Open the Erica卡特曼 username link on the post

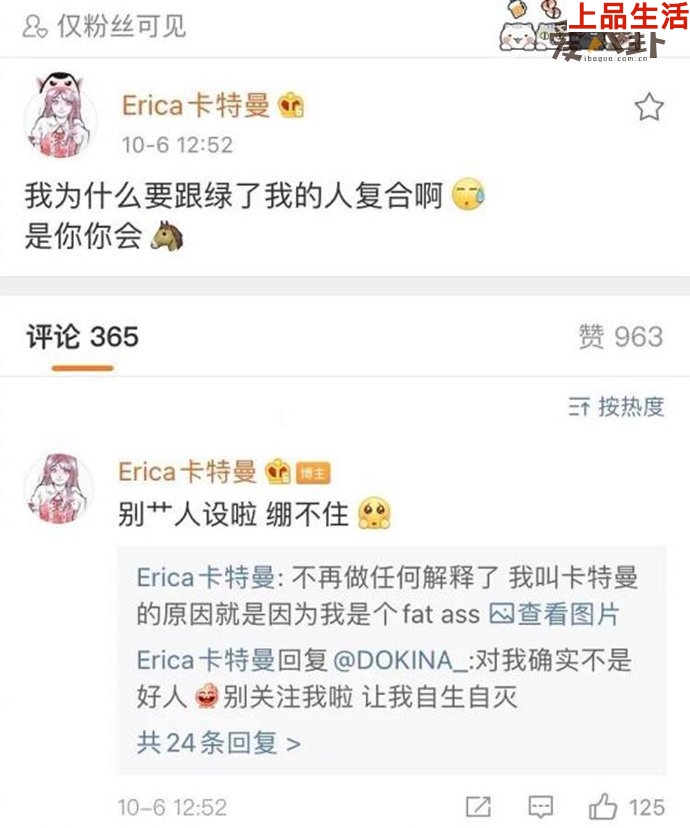tap(197, 105)
